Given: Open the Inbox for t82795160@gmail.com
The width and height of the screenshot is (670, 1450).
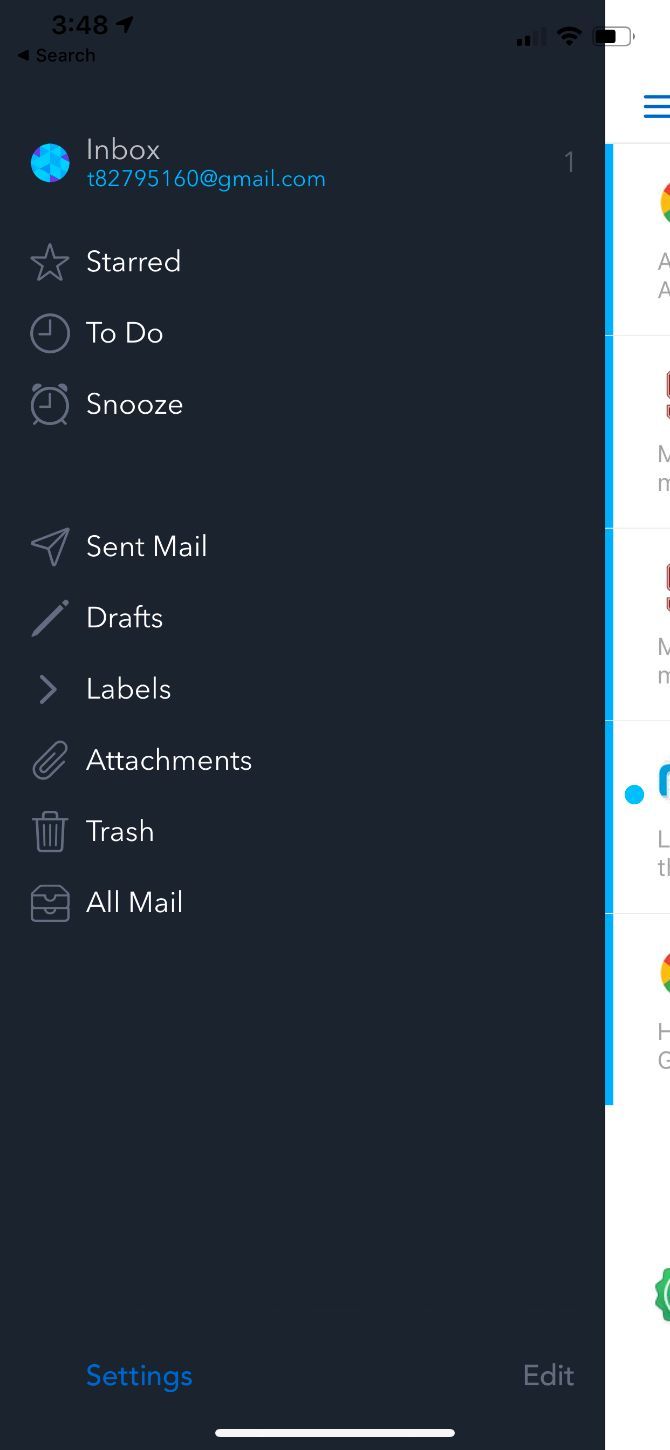Looking at the screenshot, I should 302,163.
